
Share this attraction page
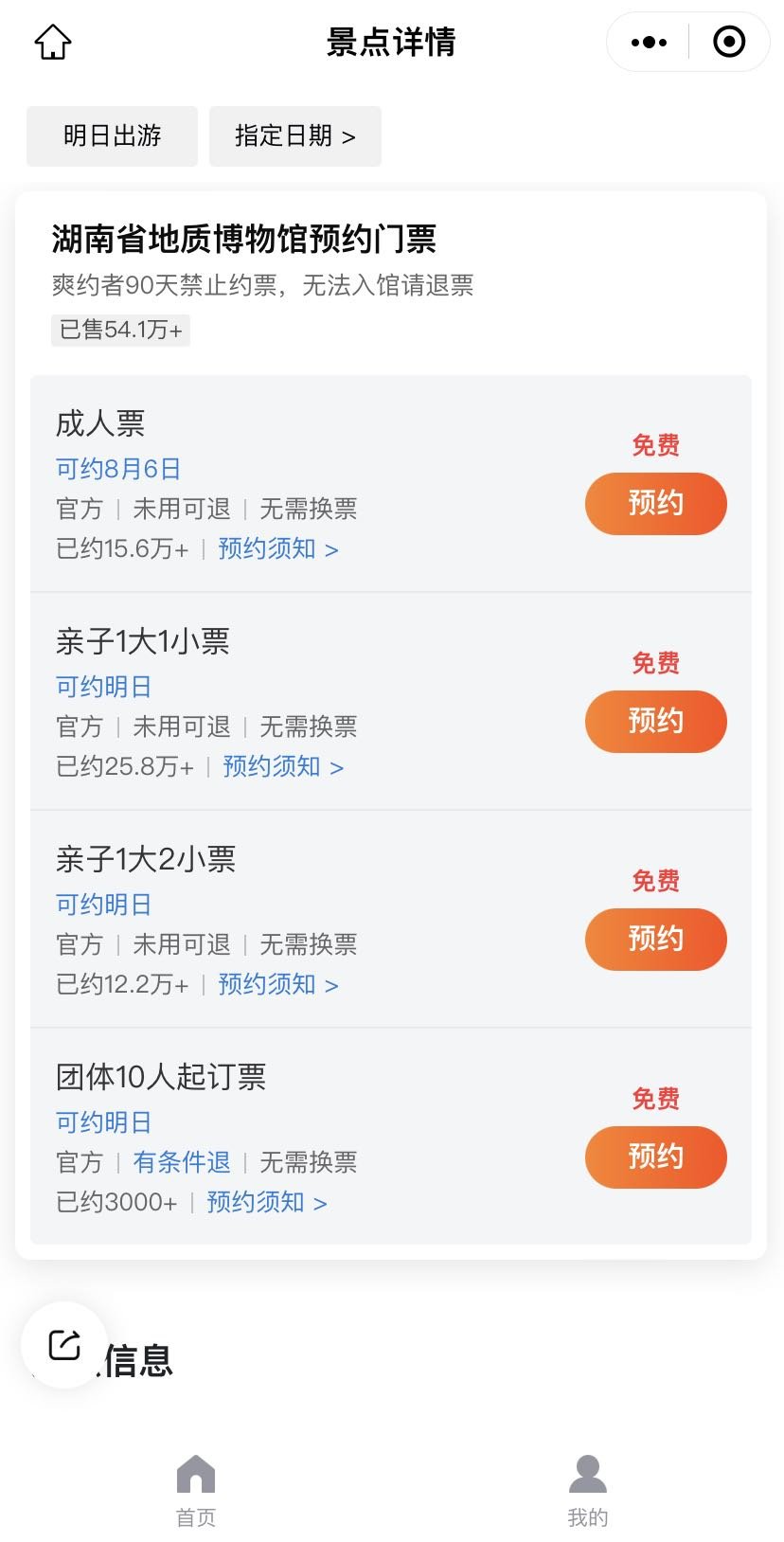click(64, 1344)
